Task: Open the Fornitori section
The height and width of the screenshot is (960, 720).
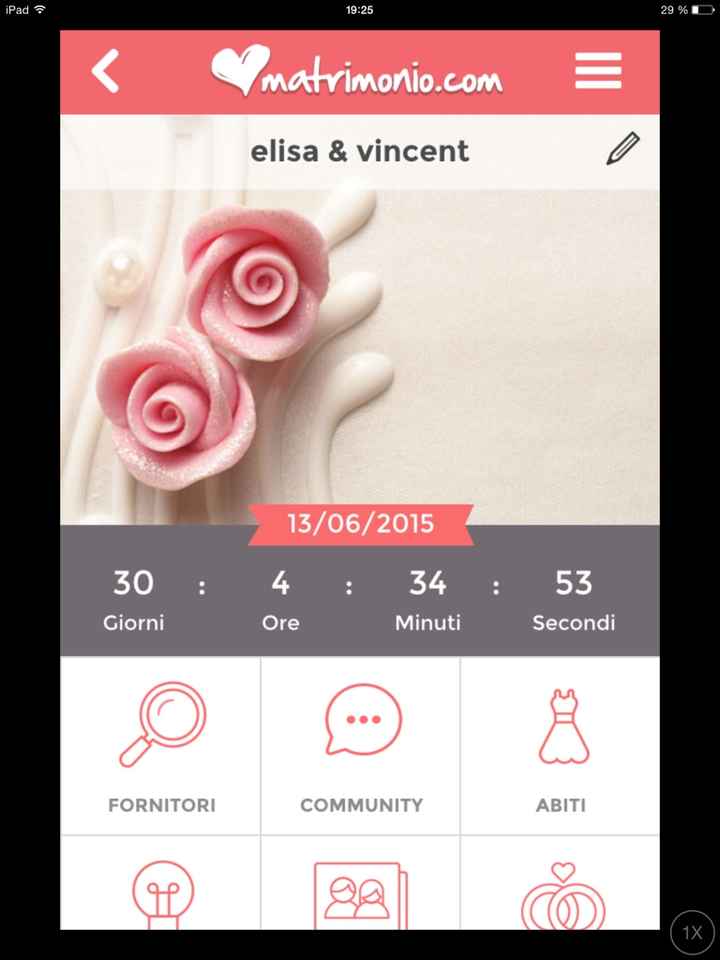Action: point(161,745)
